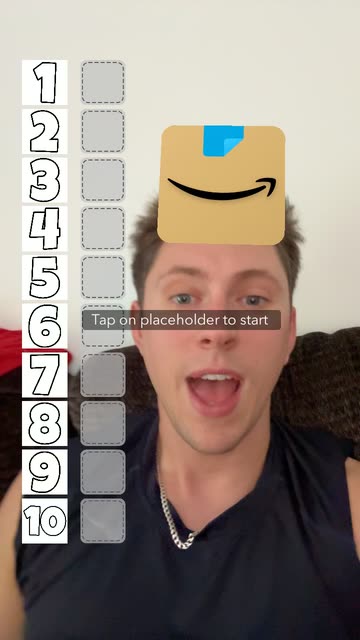
Task: Tap the placeholder next to rank 1
Action: click(103, 82)
